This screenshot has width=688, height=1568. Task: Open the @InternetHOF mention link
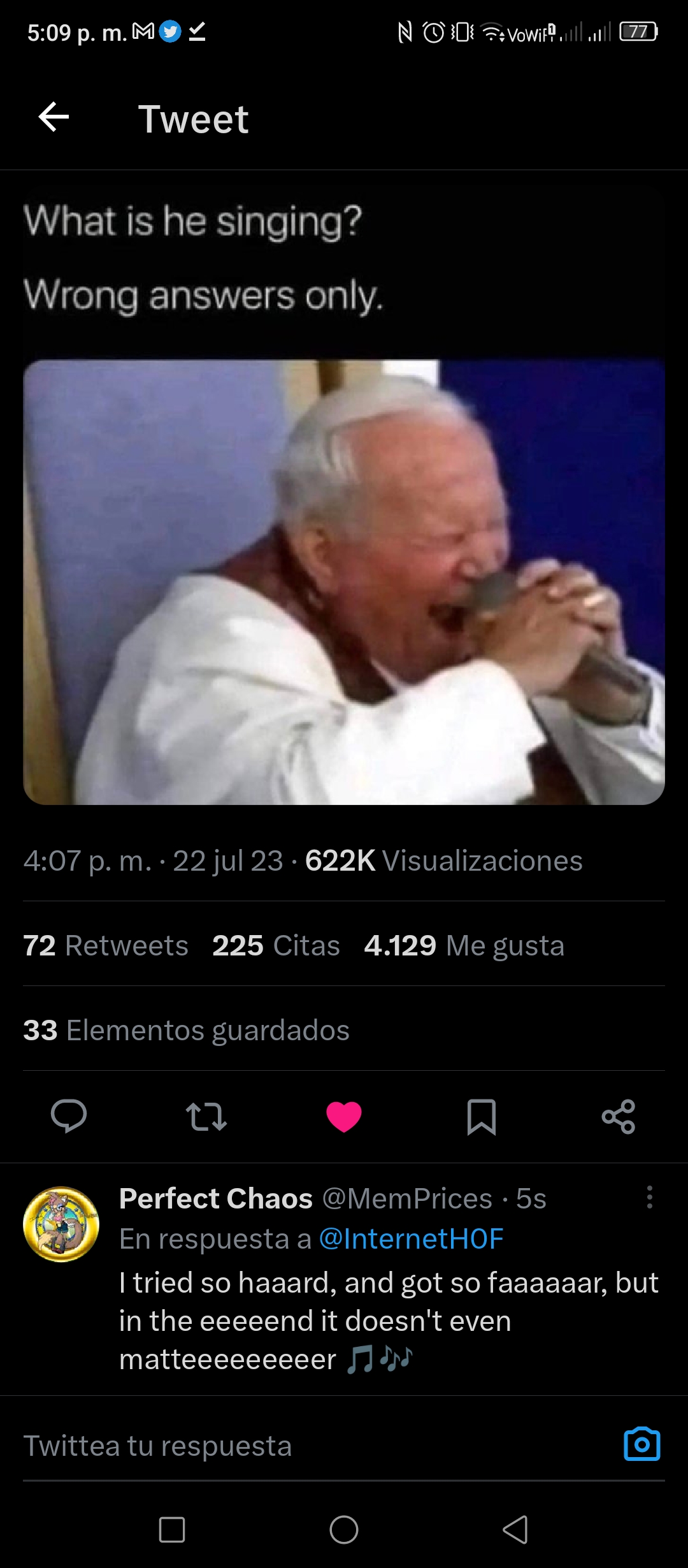coord(411,1238)
